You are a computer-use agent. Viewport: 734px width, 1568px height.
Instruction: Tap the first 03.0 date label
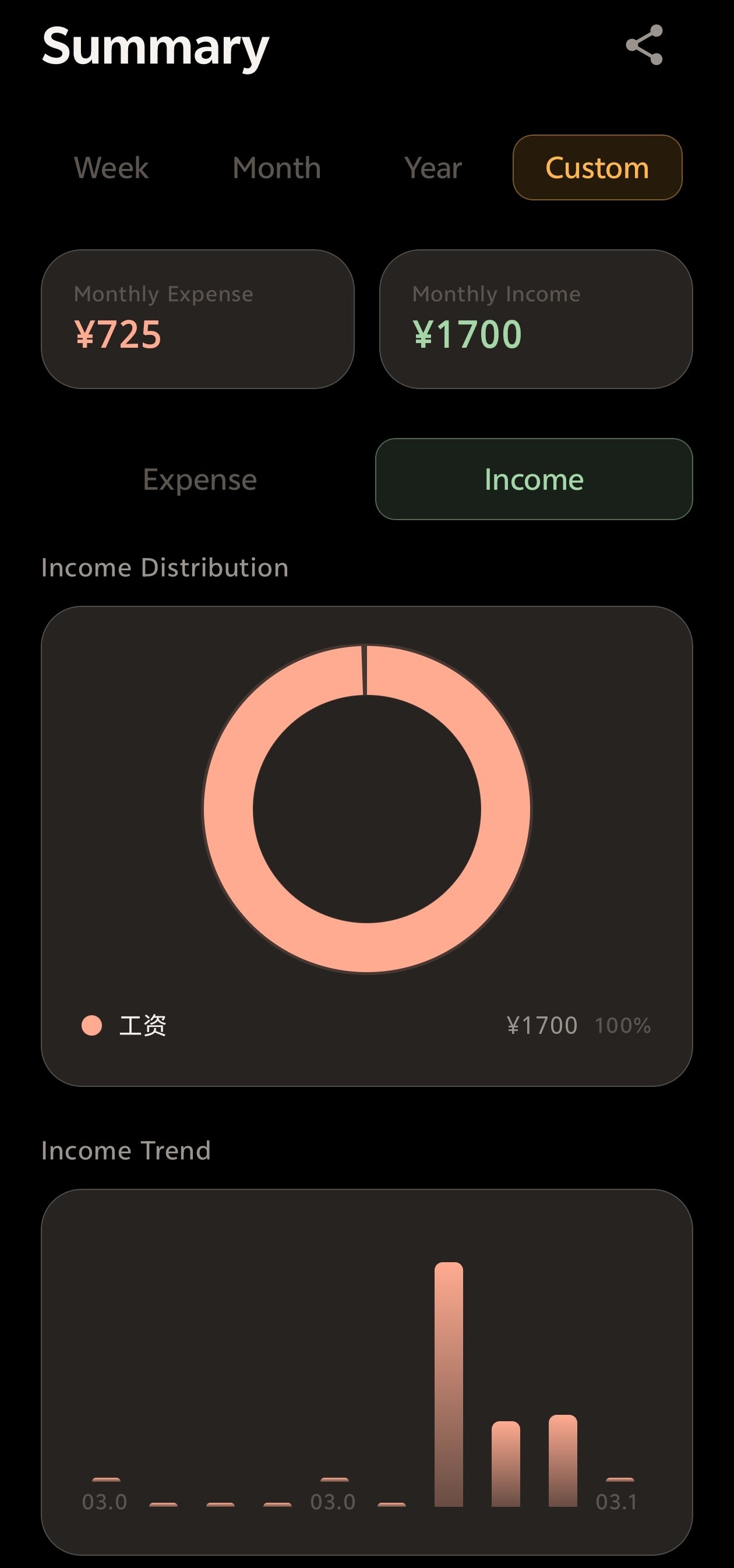click(x=105, y=1500)
